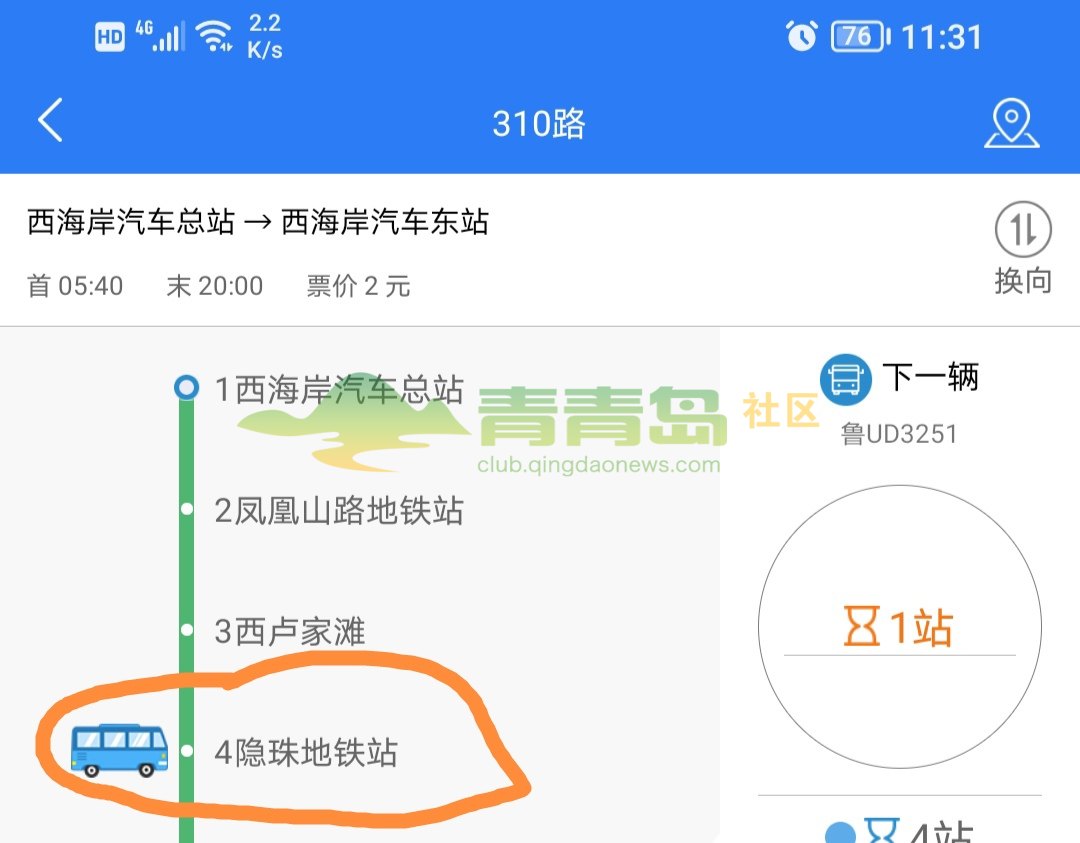The height and width of the screenshot is (843, 1080).
Task: Select stop 2凤凰山路地铁站
Action: (x=338, y=511)
